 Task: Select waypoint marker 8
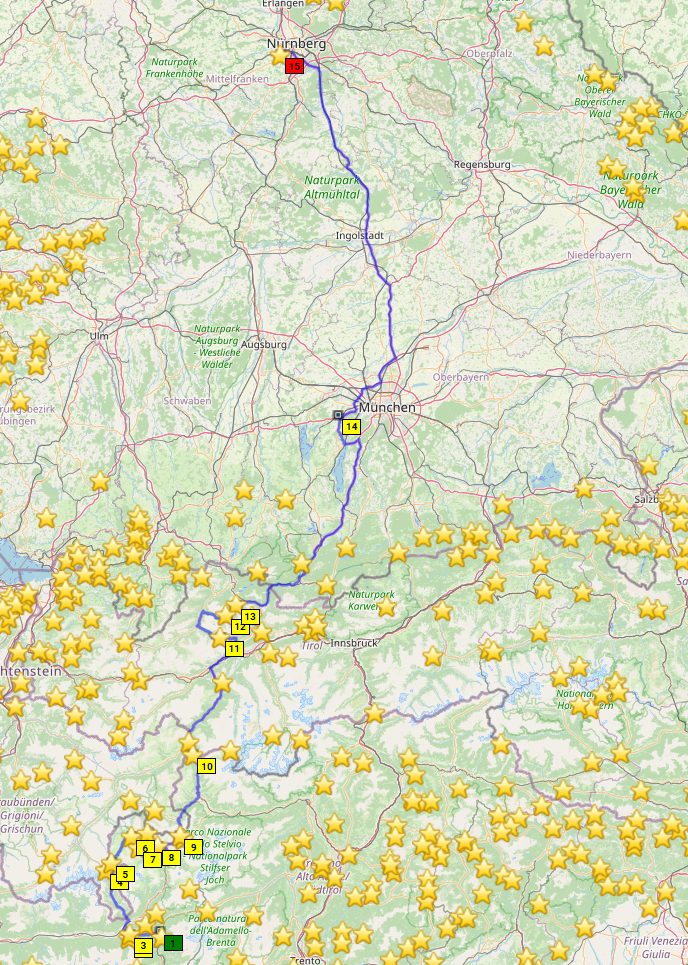(x=171, y=857)
